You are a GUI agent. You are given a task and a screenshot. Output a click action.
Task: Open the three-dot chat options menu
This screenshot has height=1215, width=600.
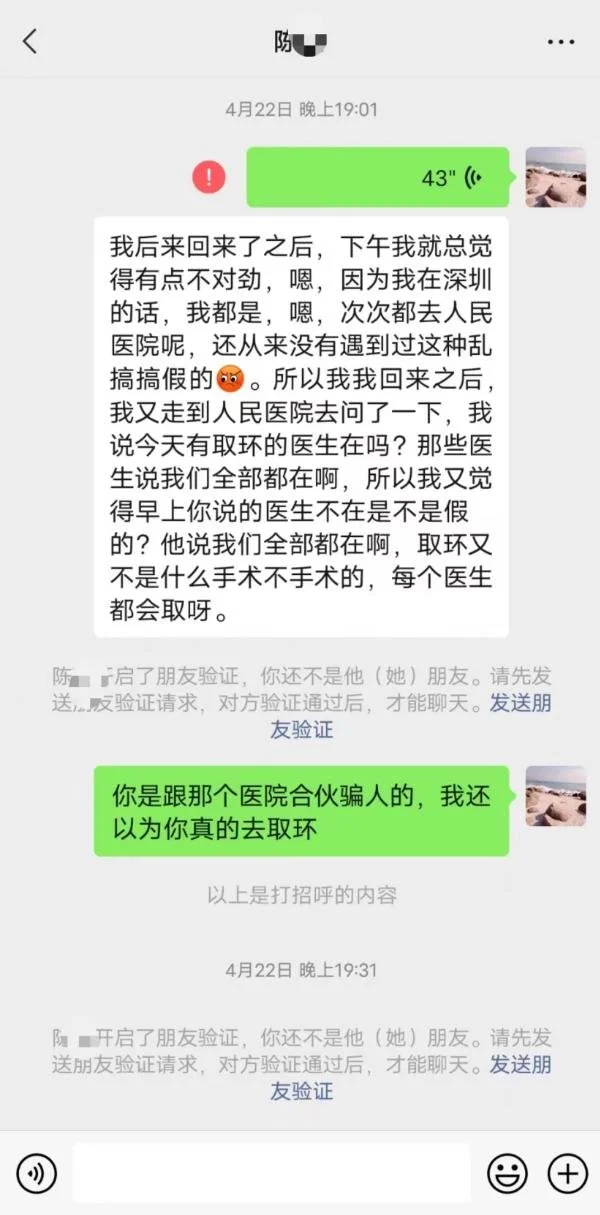561,42
